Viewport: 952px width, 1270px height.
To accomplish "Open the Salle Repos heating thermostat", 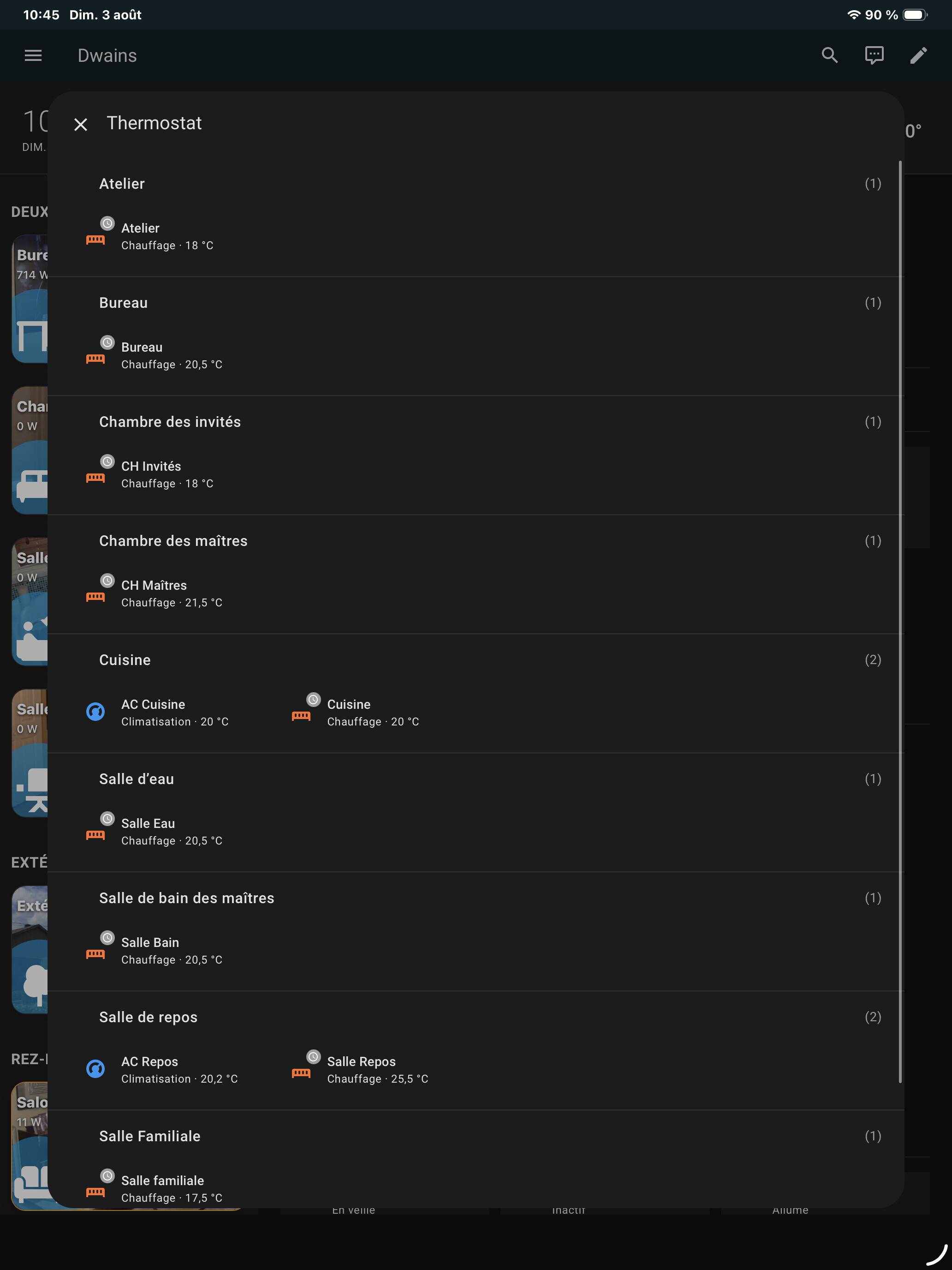I will click(360, 1069).
